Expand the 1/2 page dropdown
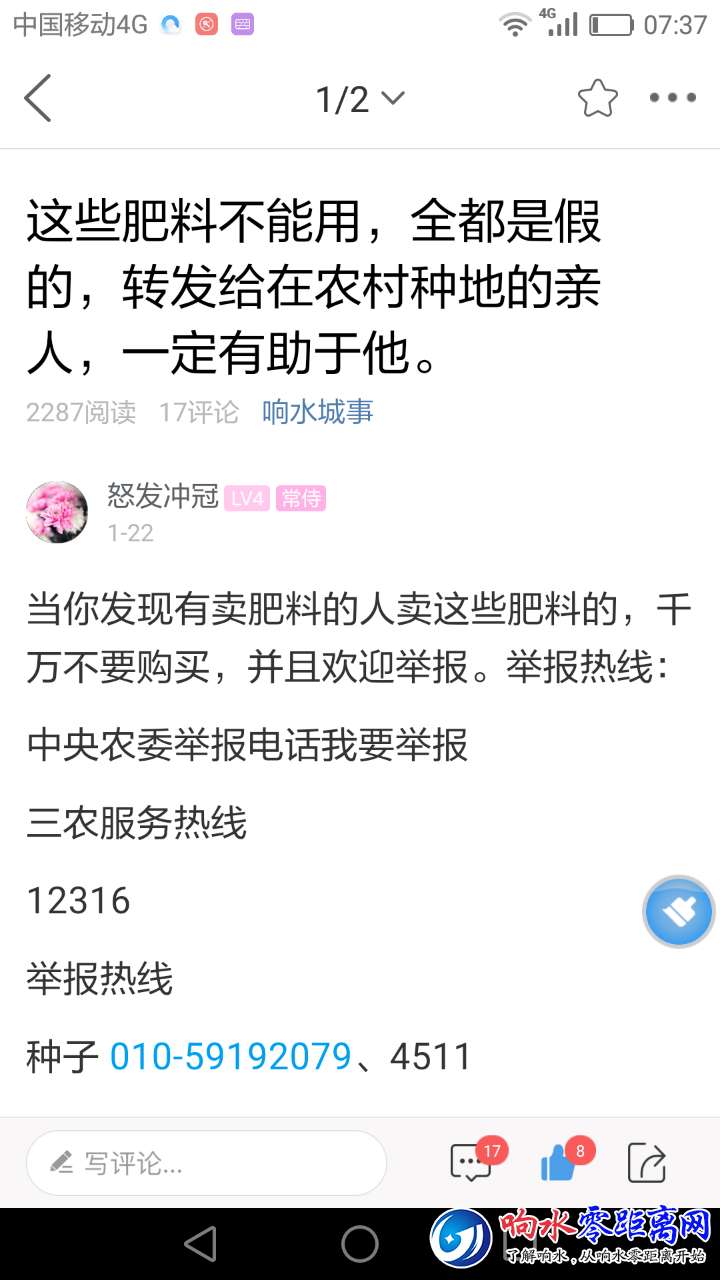The height and width of the screenshot is (1280, 720). [360, 98]
